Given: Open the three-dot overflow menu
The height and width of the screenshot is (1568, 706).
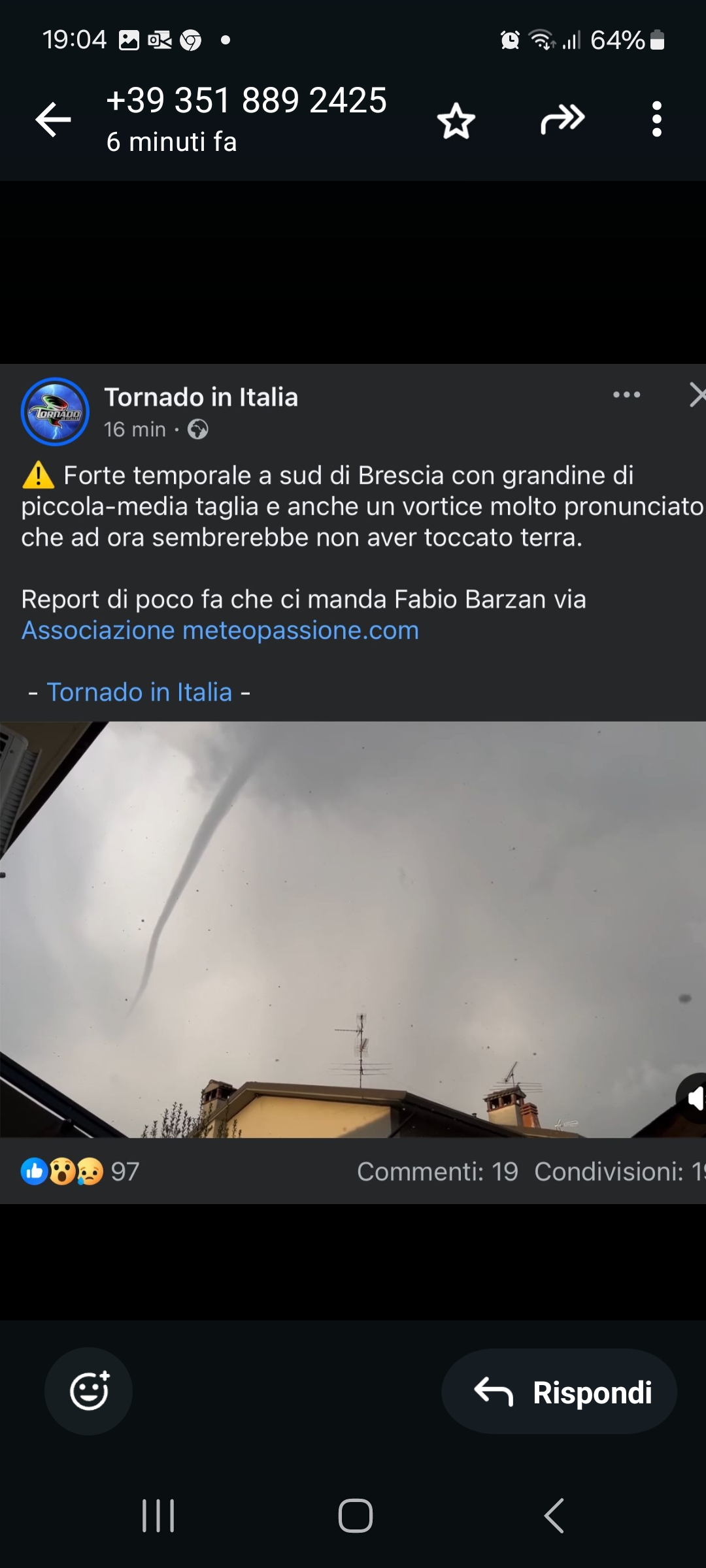Looking at the screenshot, I should click(x=656, y=120).
